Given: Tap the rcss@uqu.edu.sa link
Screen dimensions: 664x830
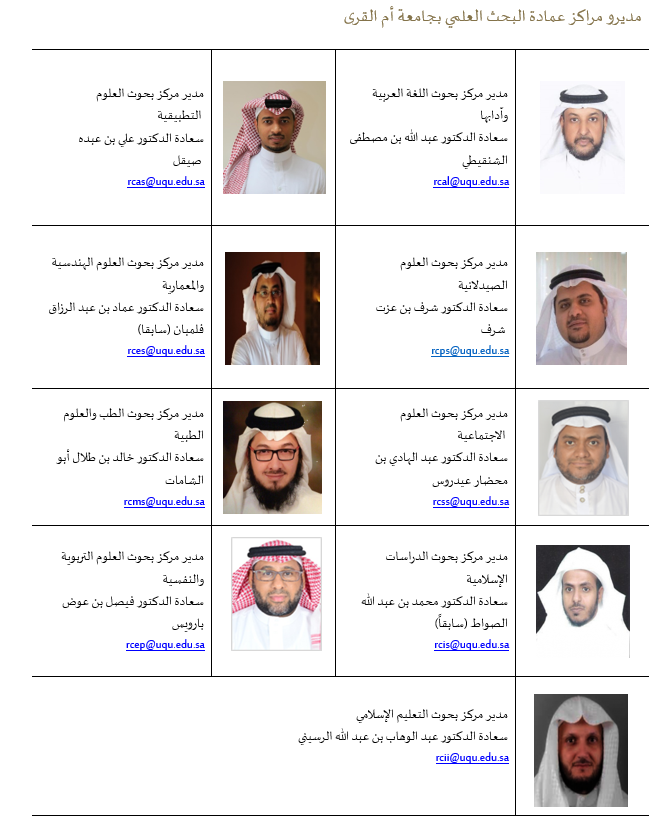Looking at the screenshot, I should coord(471,501).
